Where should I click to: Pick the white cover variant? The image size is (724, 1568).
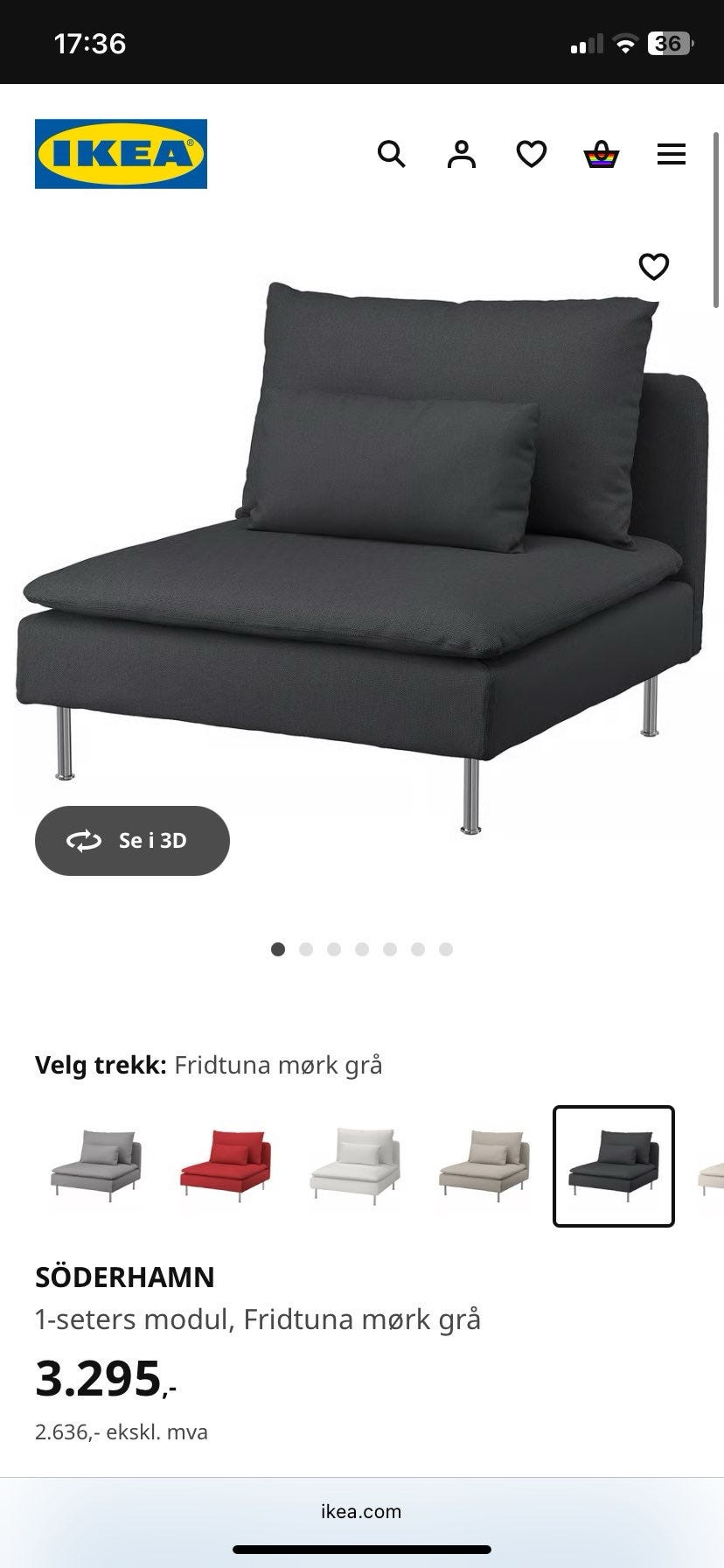click(355, 1166)
